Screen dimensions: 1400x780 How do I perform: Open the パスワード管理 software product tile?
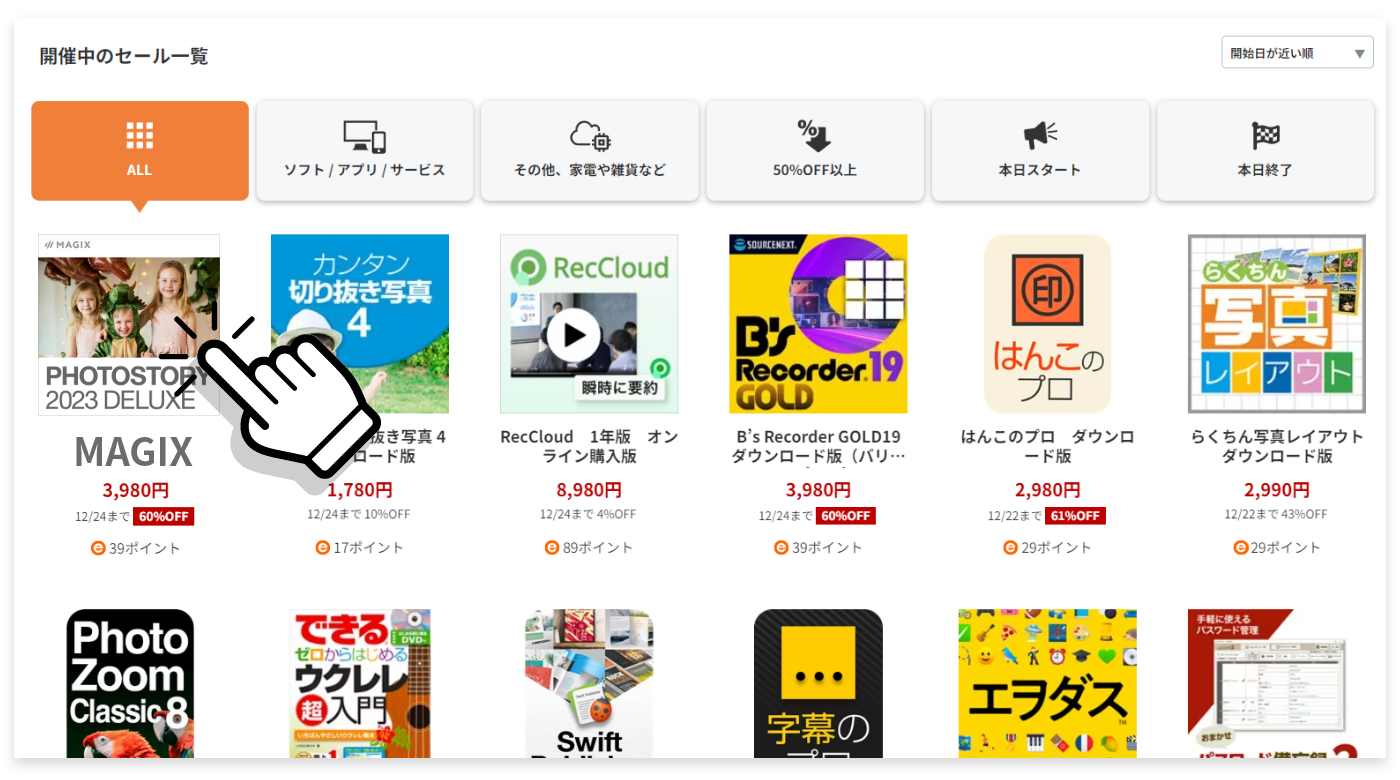tap(1276, 683)
